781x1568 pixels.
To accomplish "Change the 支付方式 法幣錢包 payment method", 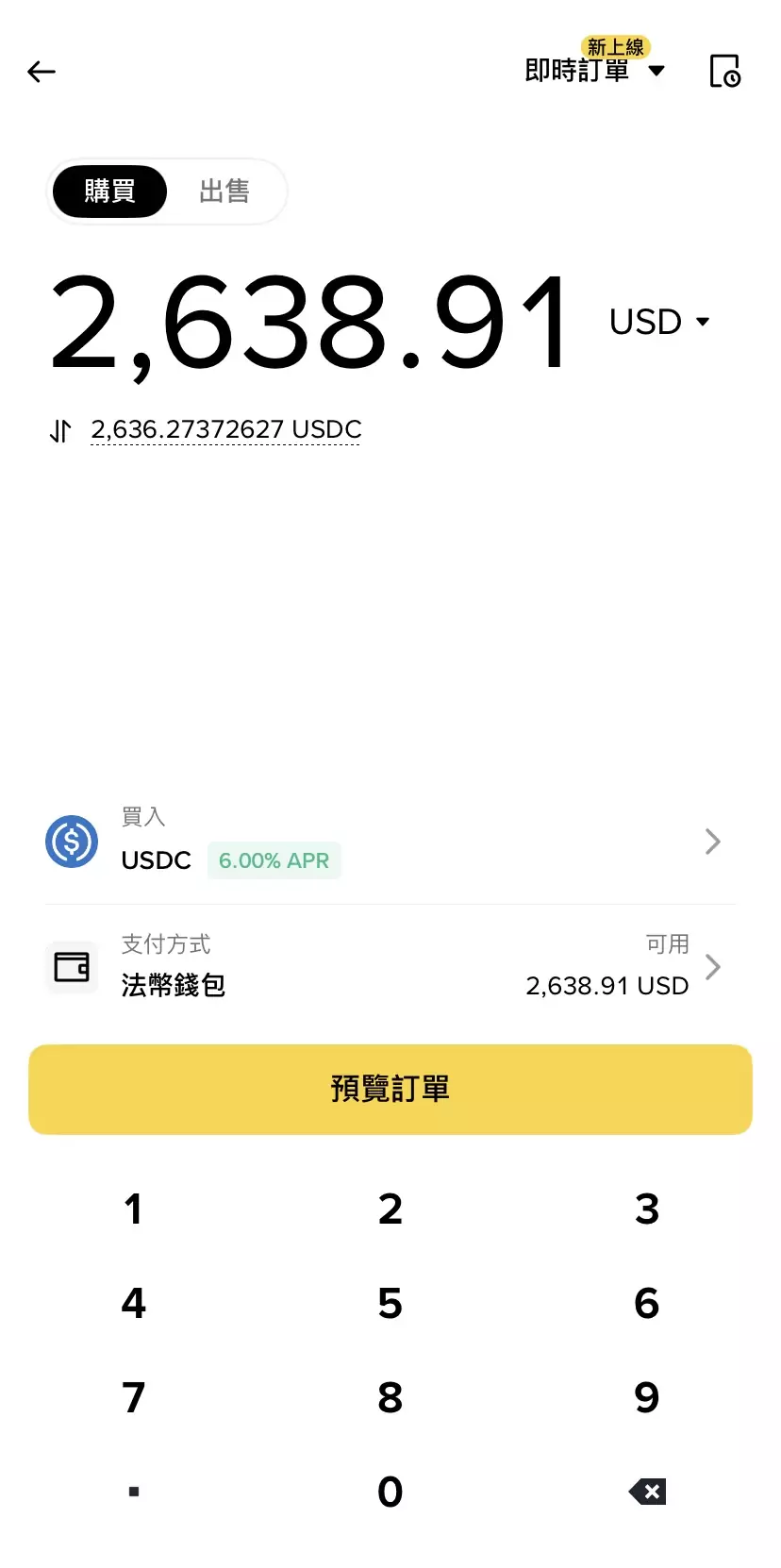I will pyautogui.click(x=390, y=967).
